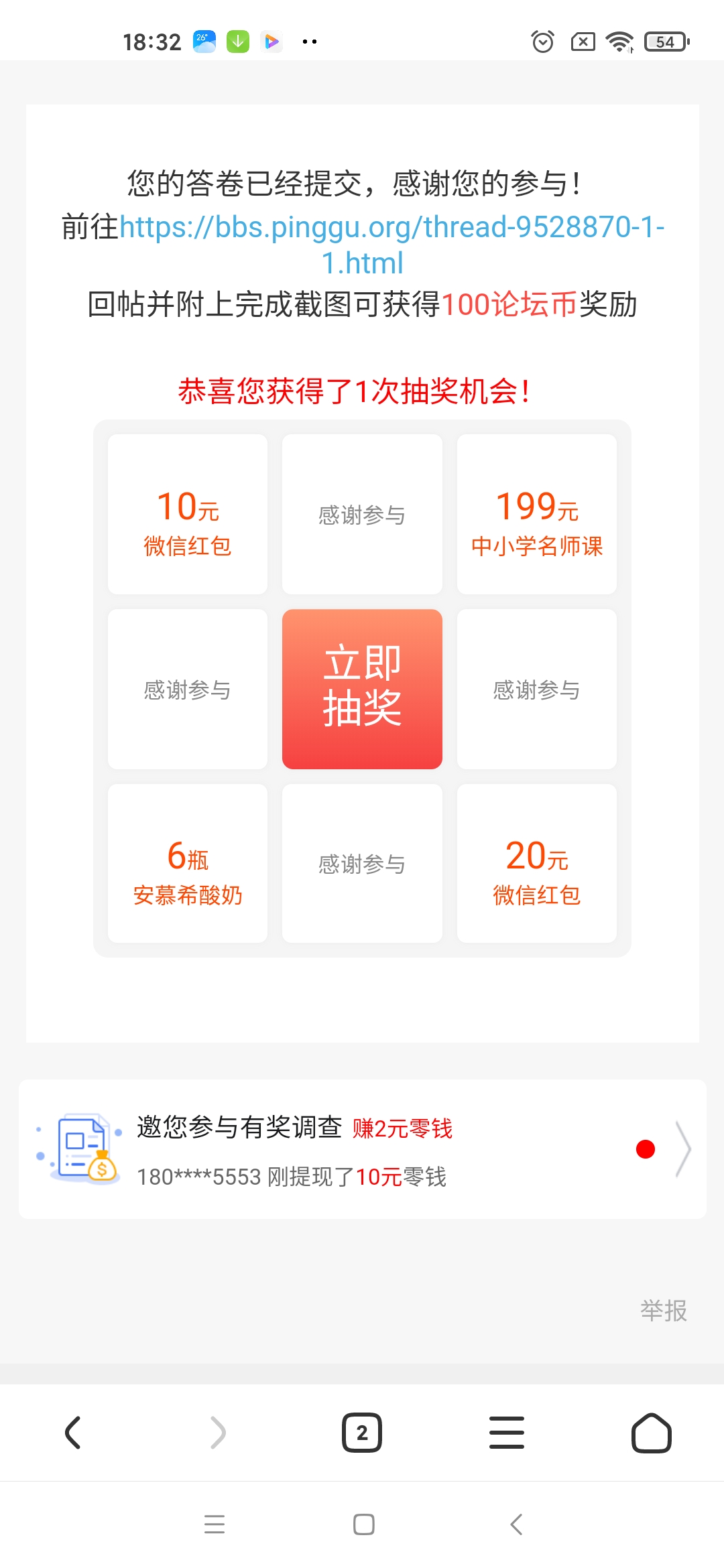Open the bbs.pinggu.org thread link
This screenshot has height=1568, width=724.
click(391, 228)
